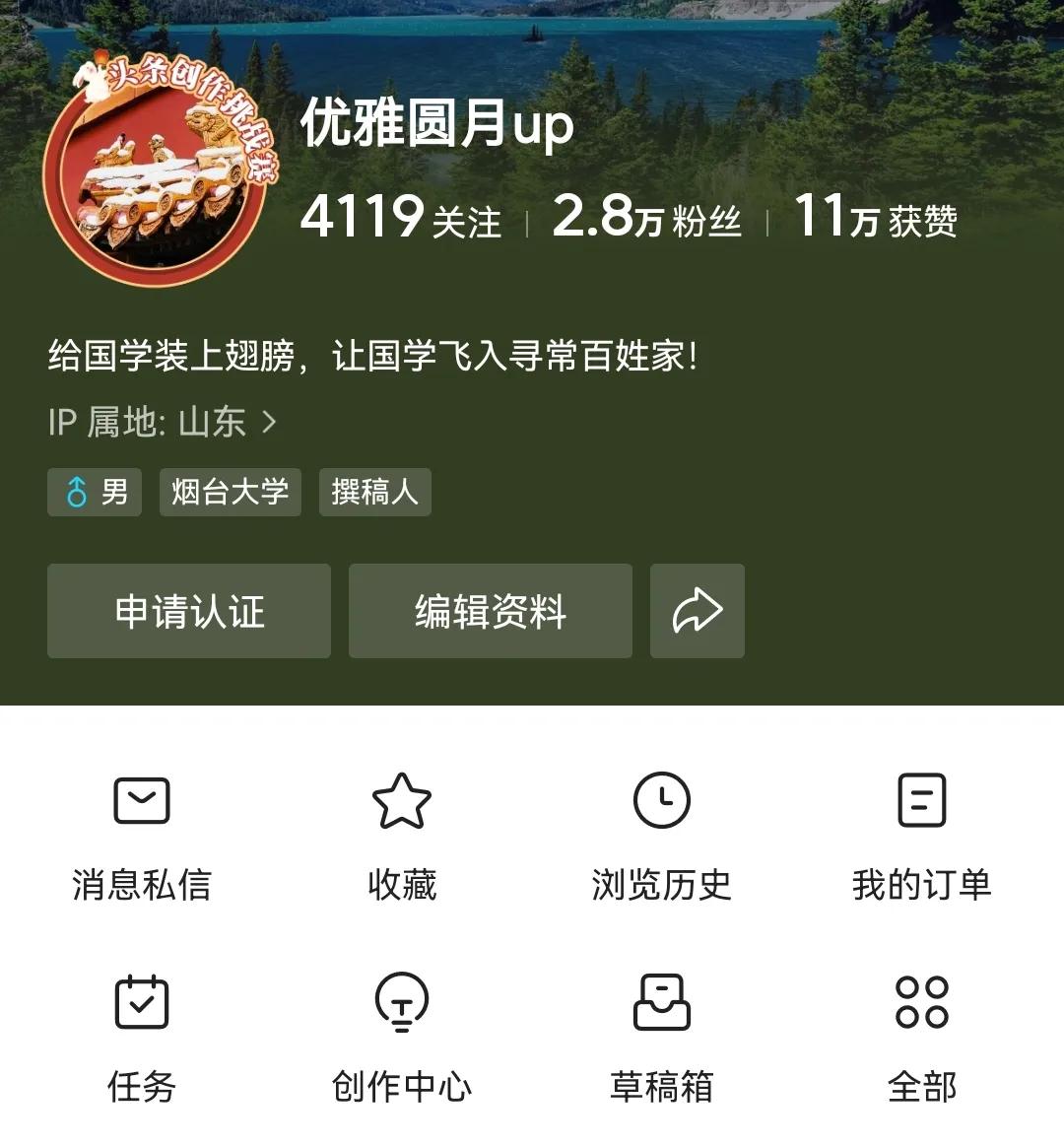Image resolution: width=1064 pixels, height=1147 pixels.
Task: Select the 男 gender tag
Action: 95,492
